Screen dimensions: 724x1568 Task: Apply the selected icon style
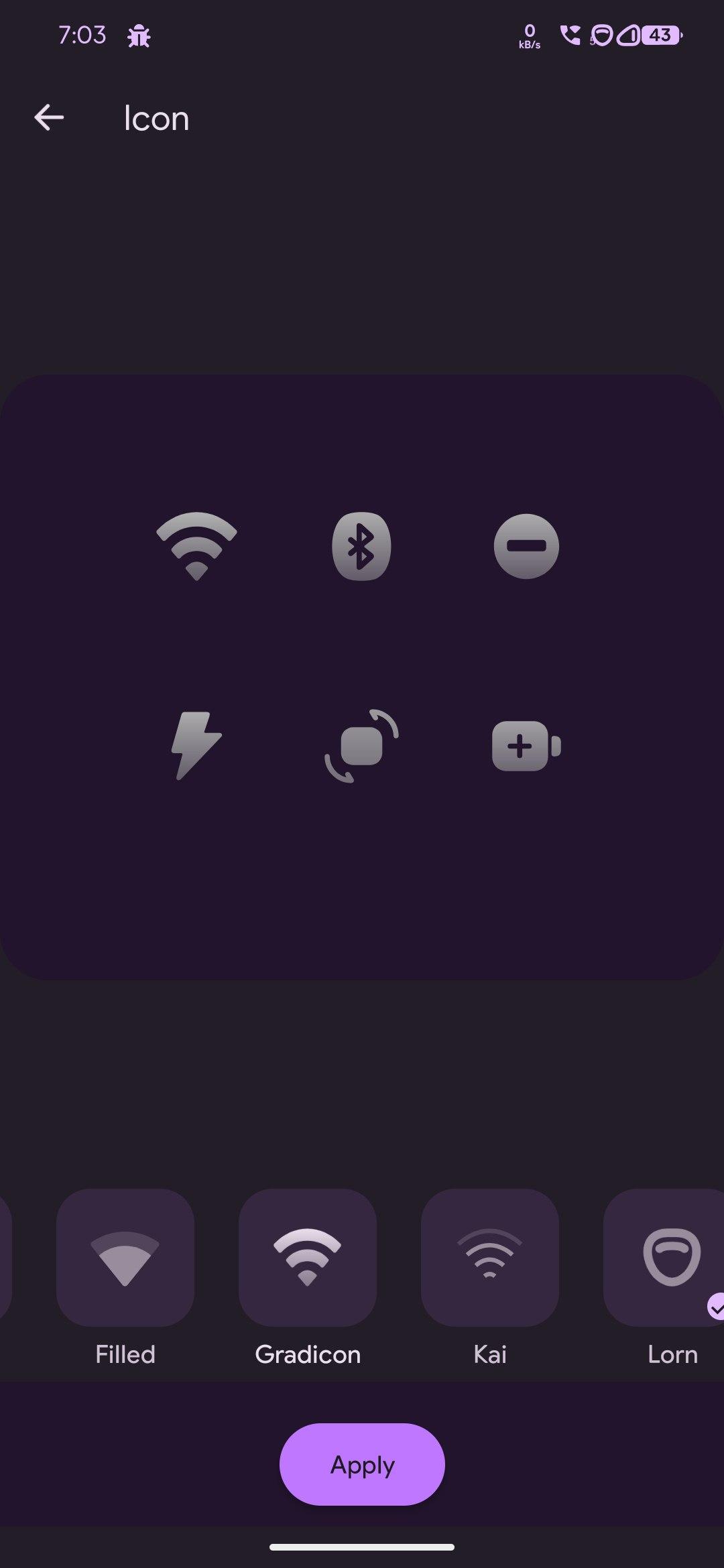pyautogui.click(x=362, y=1464)
